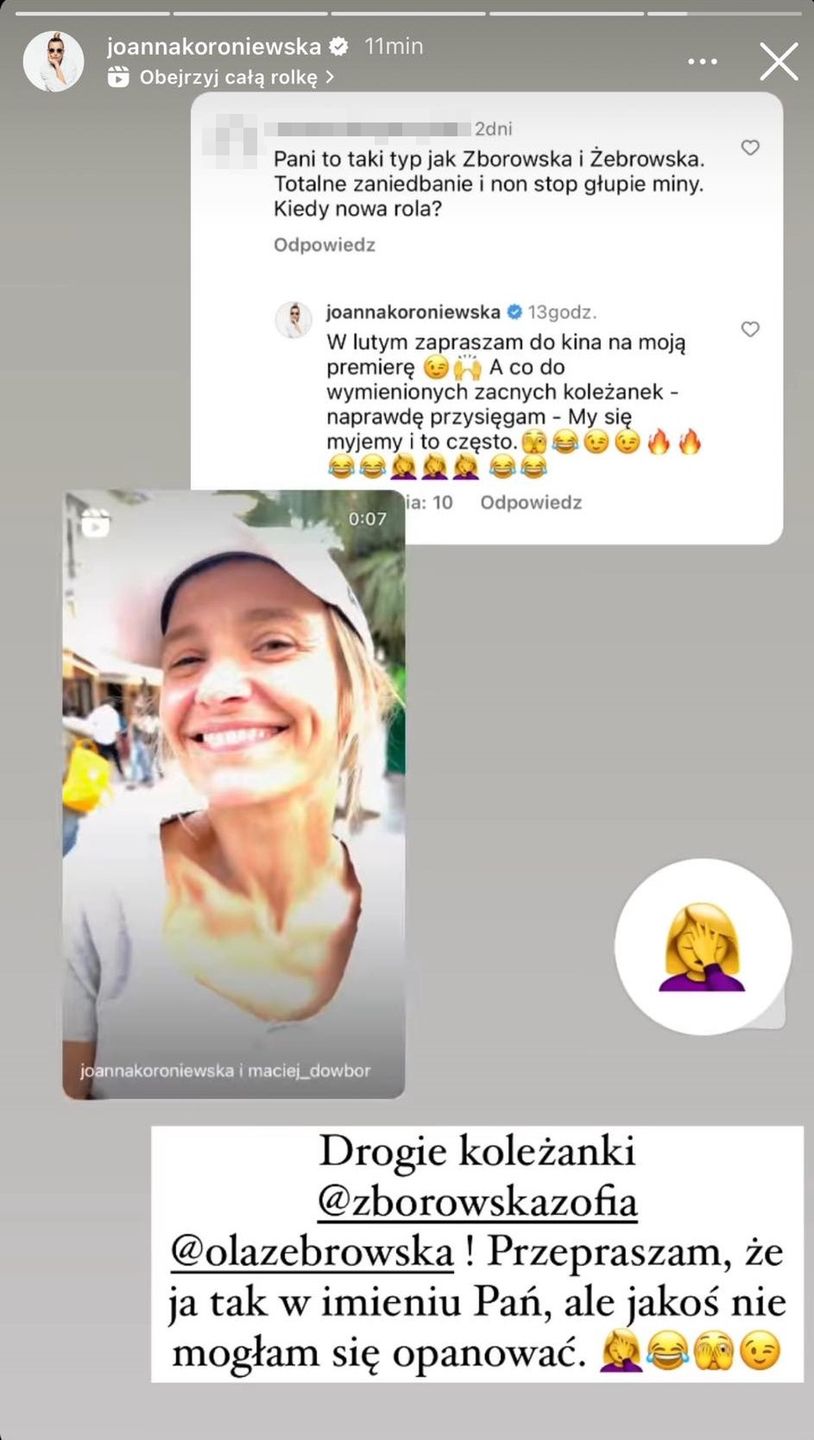Screen dimensions: 814x1440
Task: Close the story viewer
Action: (778, 62)
